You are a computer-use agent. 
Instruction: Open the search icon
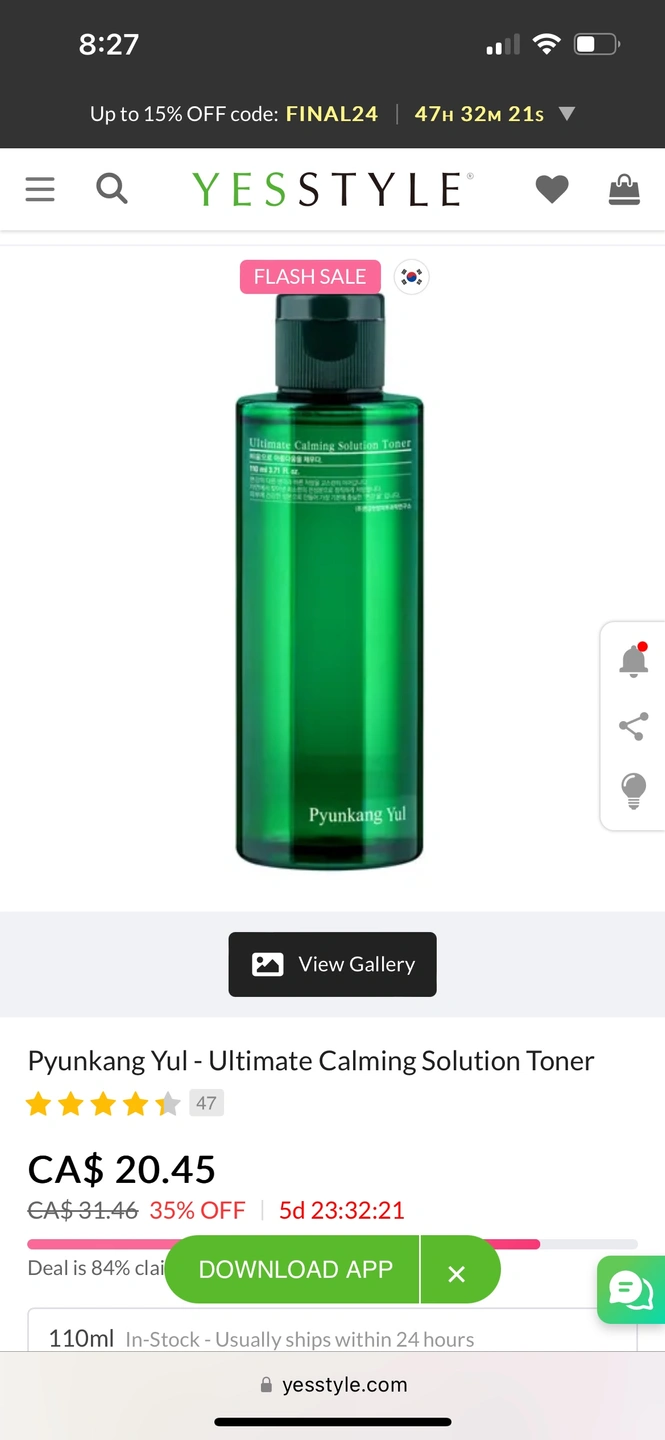[112, 188]
